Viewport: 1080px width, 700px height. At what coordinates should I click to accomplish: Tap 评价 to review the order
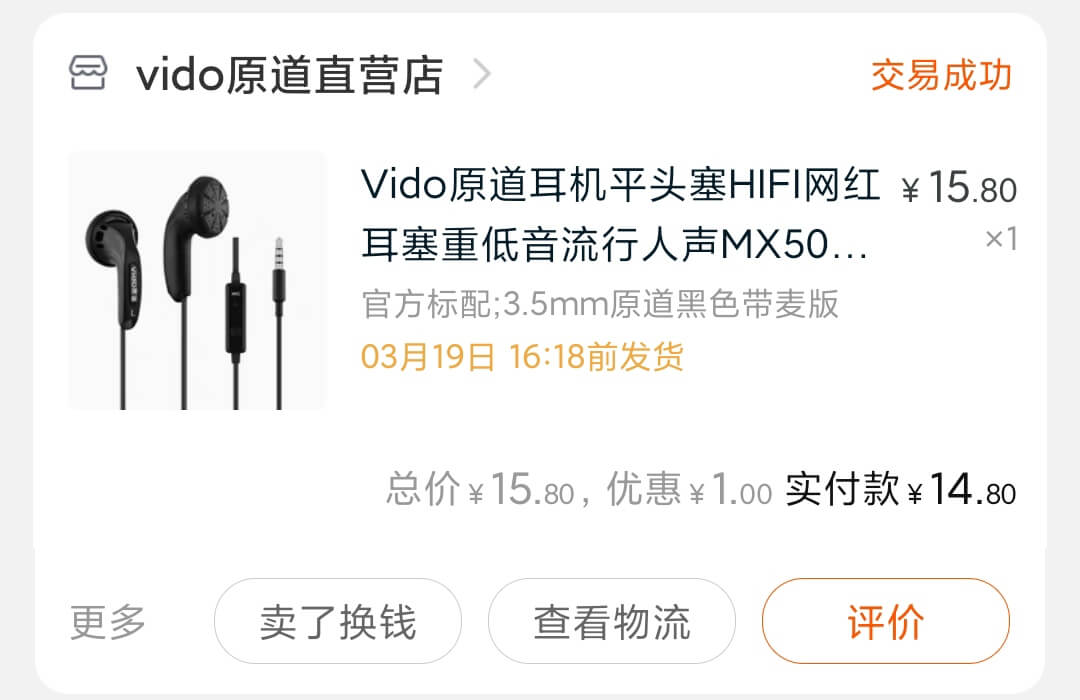[886, 622]
